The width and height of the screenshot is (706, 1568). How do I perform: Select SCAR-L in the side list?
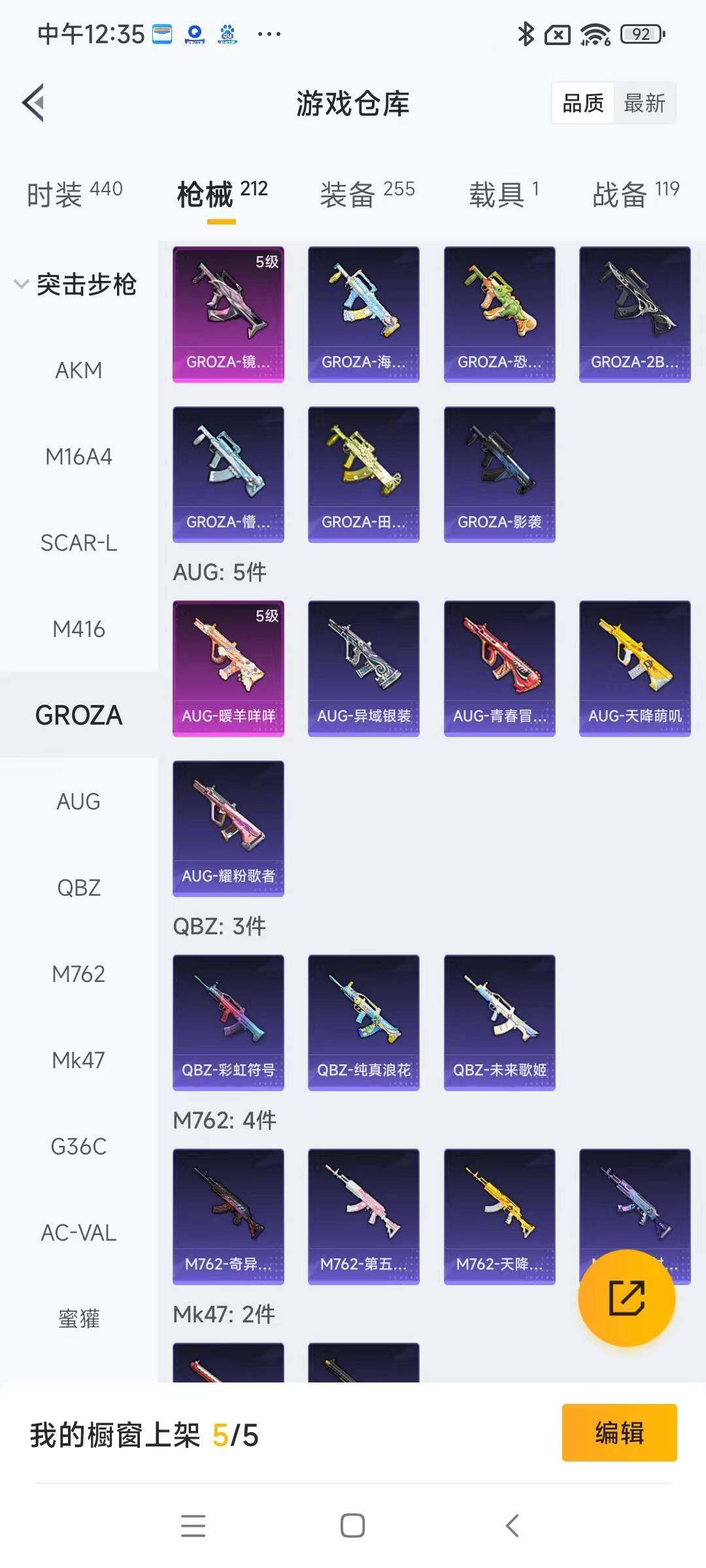point(78,543)
